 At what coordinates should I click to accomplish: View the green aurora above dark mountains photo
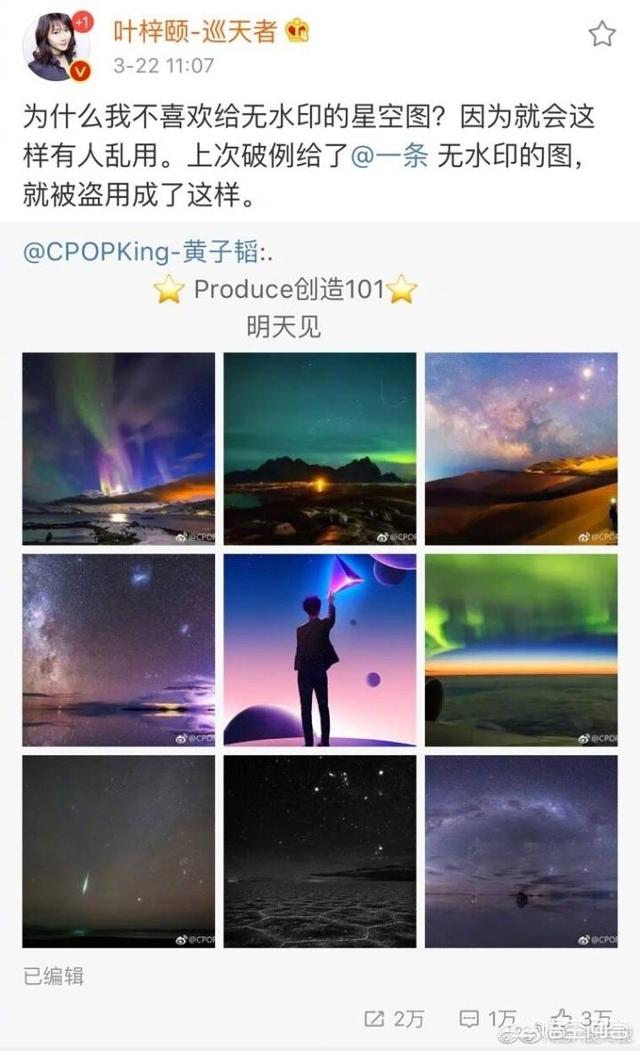[x=320, y=448]
